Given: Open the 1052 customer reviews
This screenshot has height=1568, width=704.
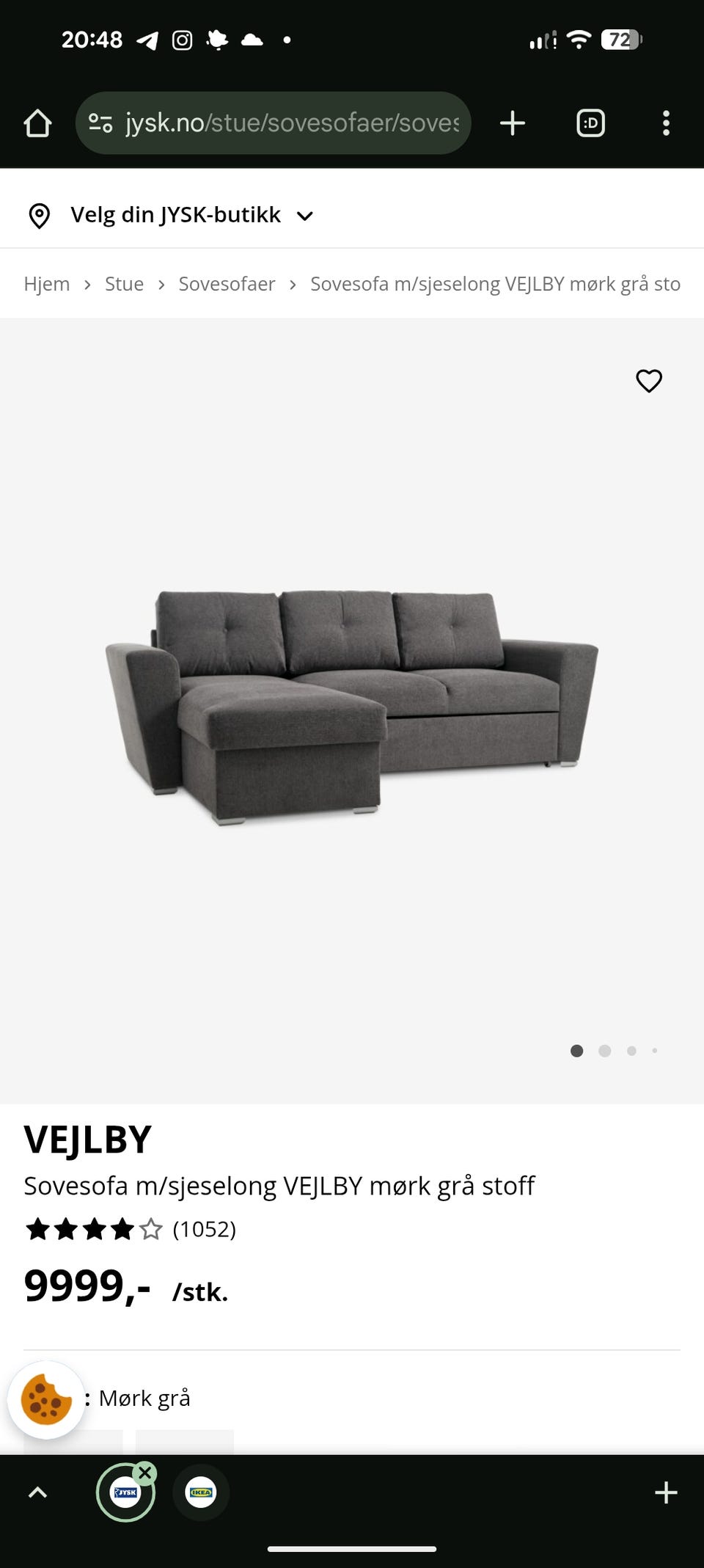Looking at the screenshot, I should tap(204, 1229).
